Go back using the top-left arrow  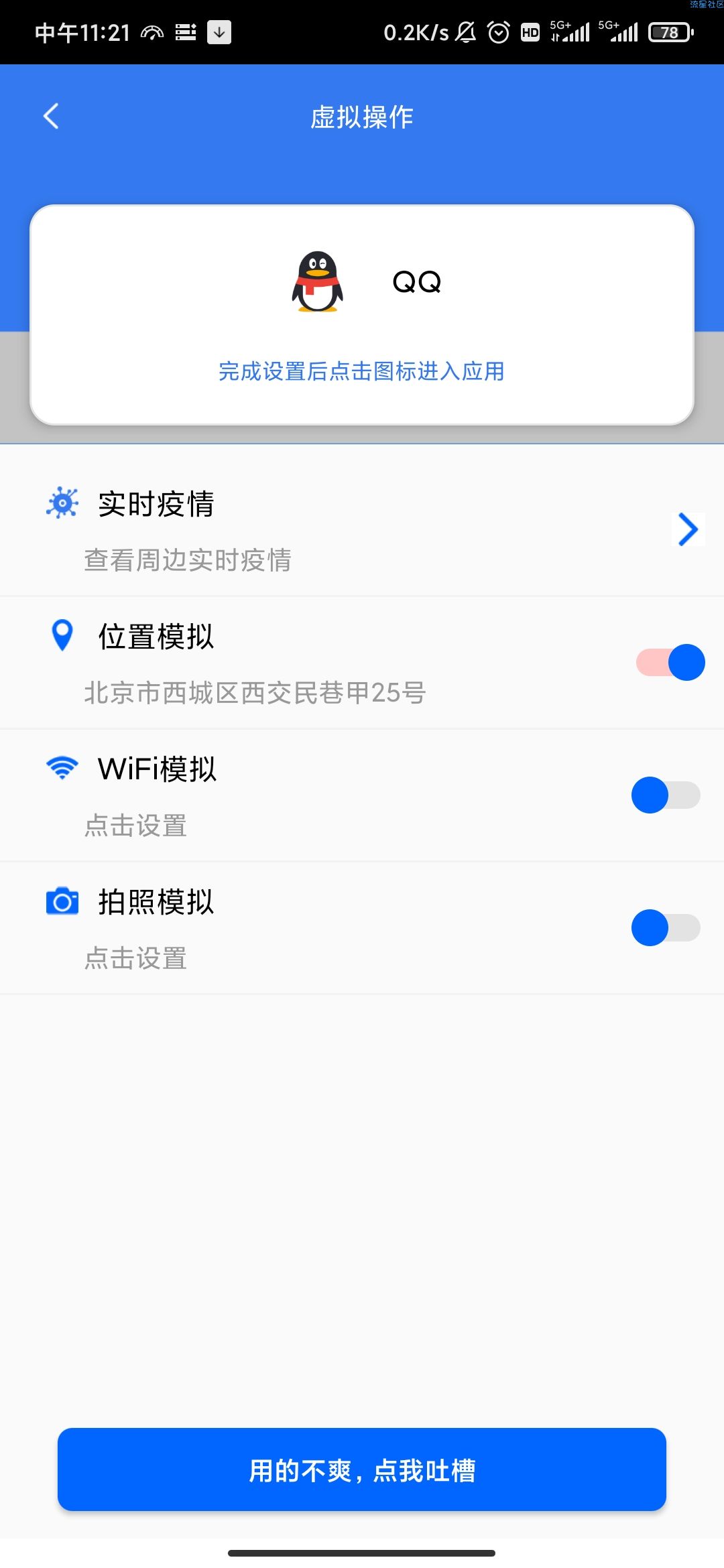click(x=51, y=116)
